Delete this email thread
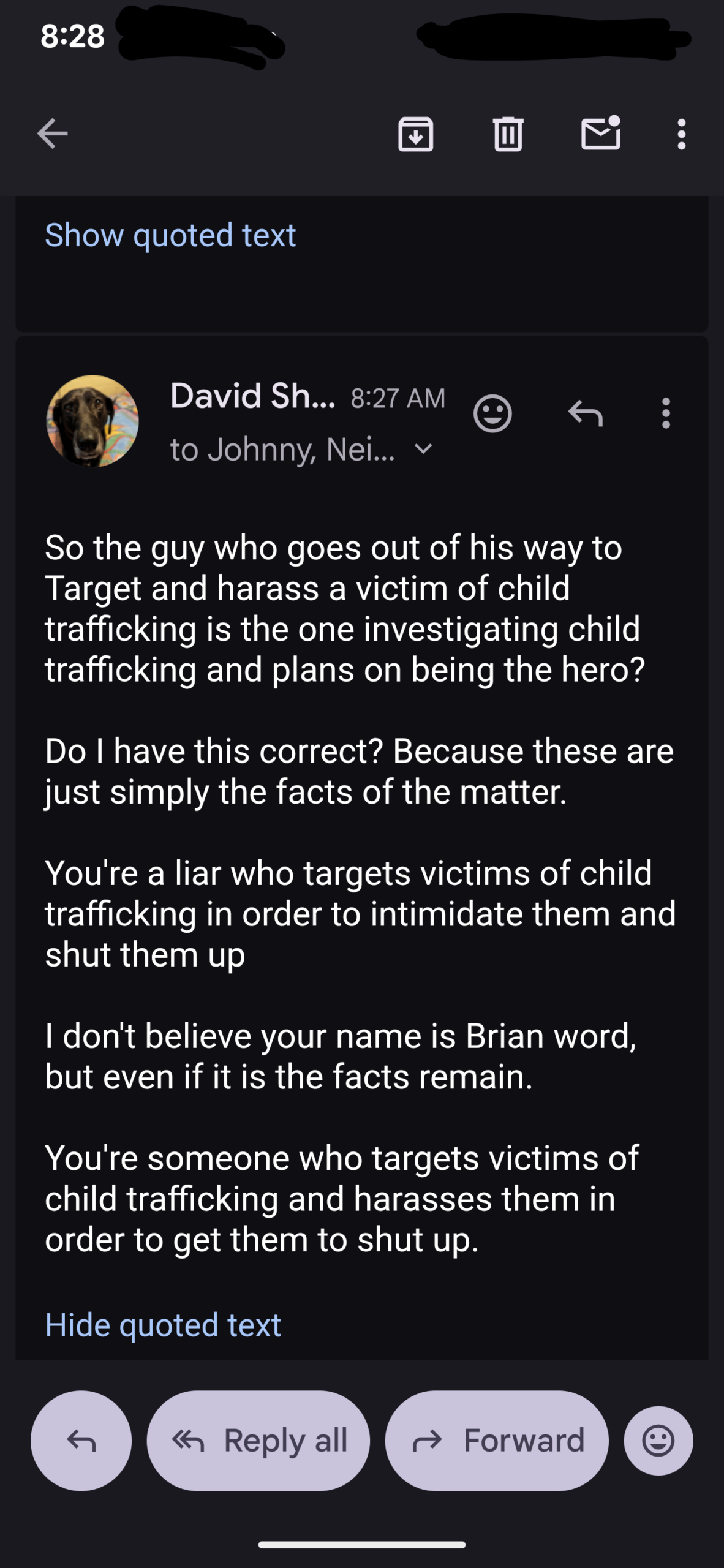The height and width of the screenshot is (1568, 724). click(508, 134)
